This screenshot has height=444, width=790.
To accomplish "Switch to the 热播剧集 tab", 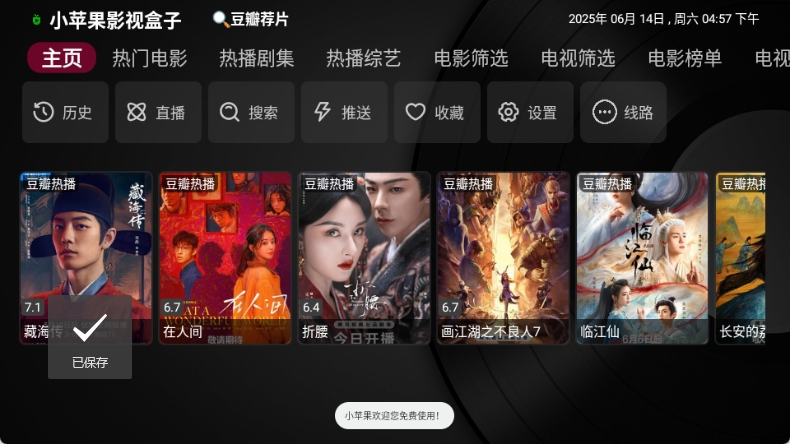I will click(257, 58).
